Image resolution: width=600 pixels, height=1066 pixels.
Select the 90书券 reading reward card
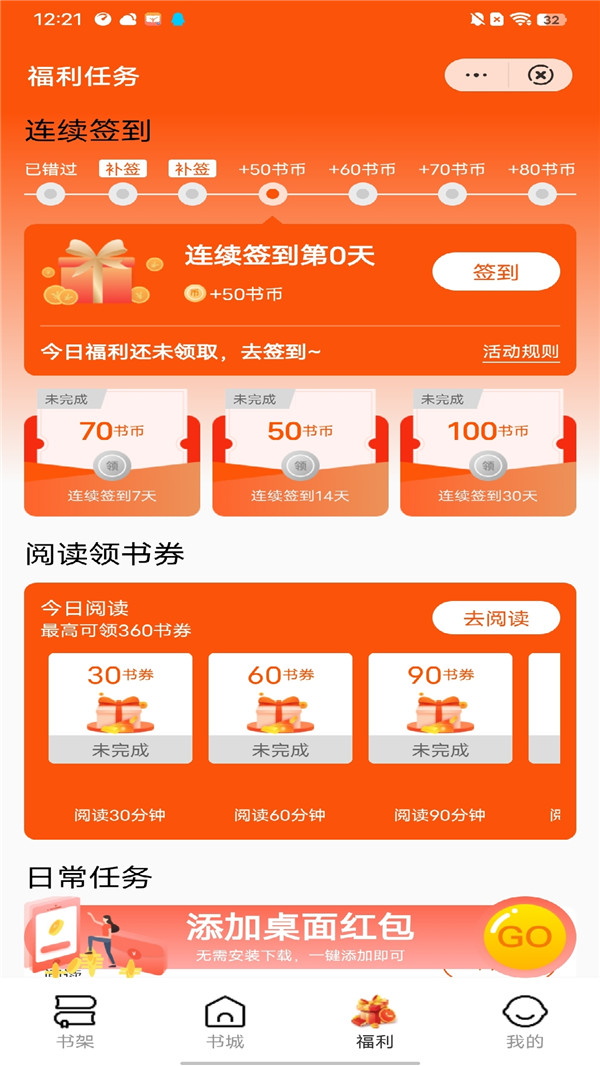point(440,708)
